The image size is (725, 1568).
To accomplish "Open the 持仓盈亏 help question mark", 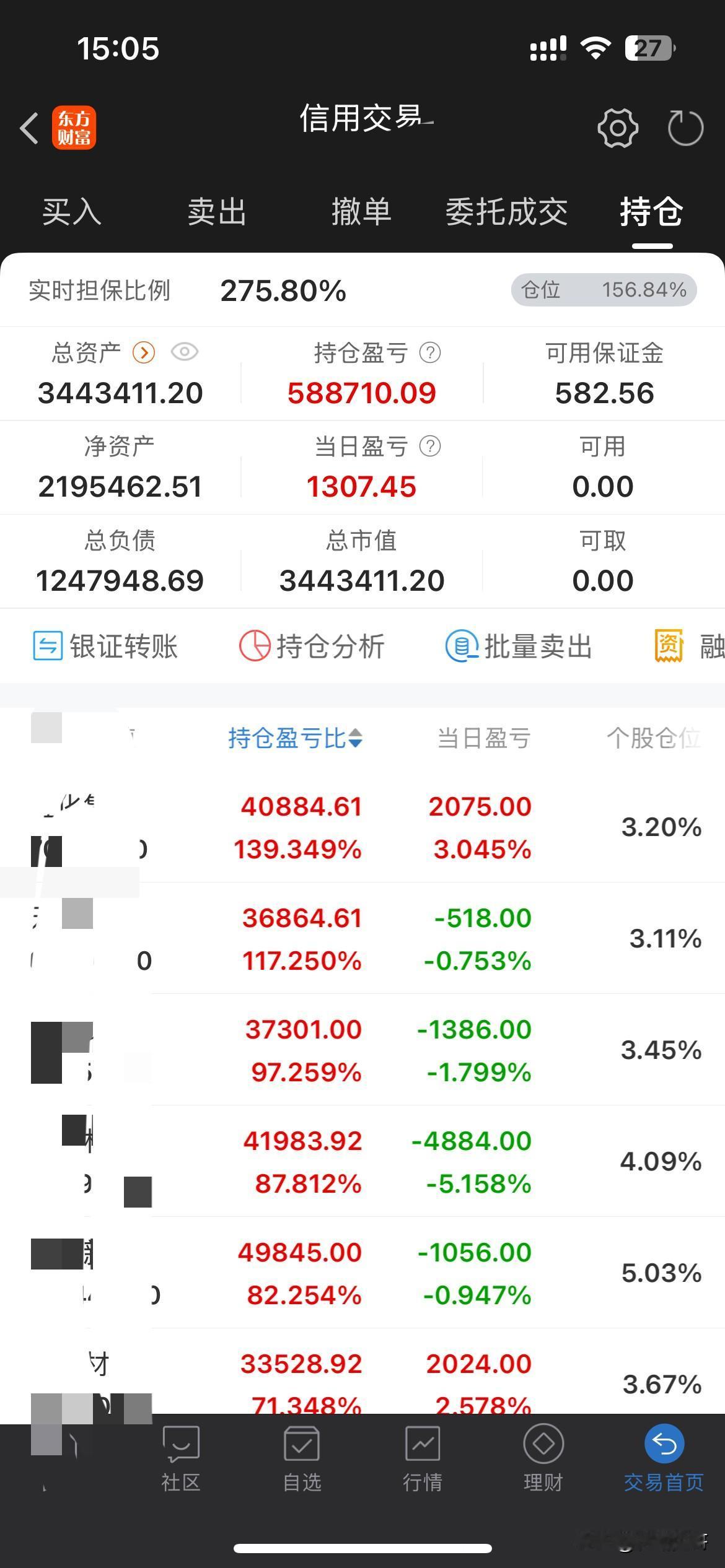I will (432, 352).
